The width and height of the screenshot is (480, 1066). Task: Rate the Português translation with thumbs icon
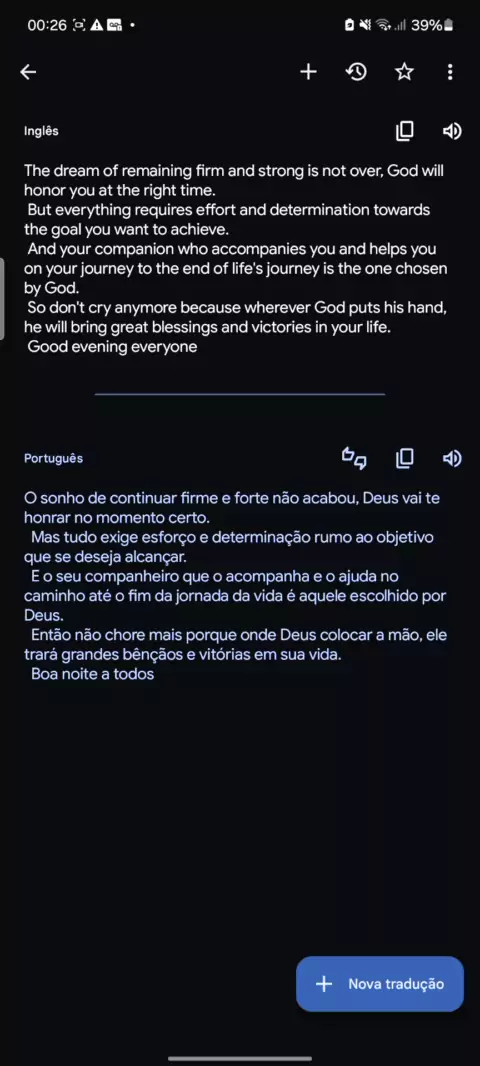(355, 458)
